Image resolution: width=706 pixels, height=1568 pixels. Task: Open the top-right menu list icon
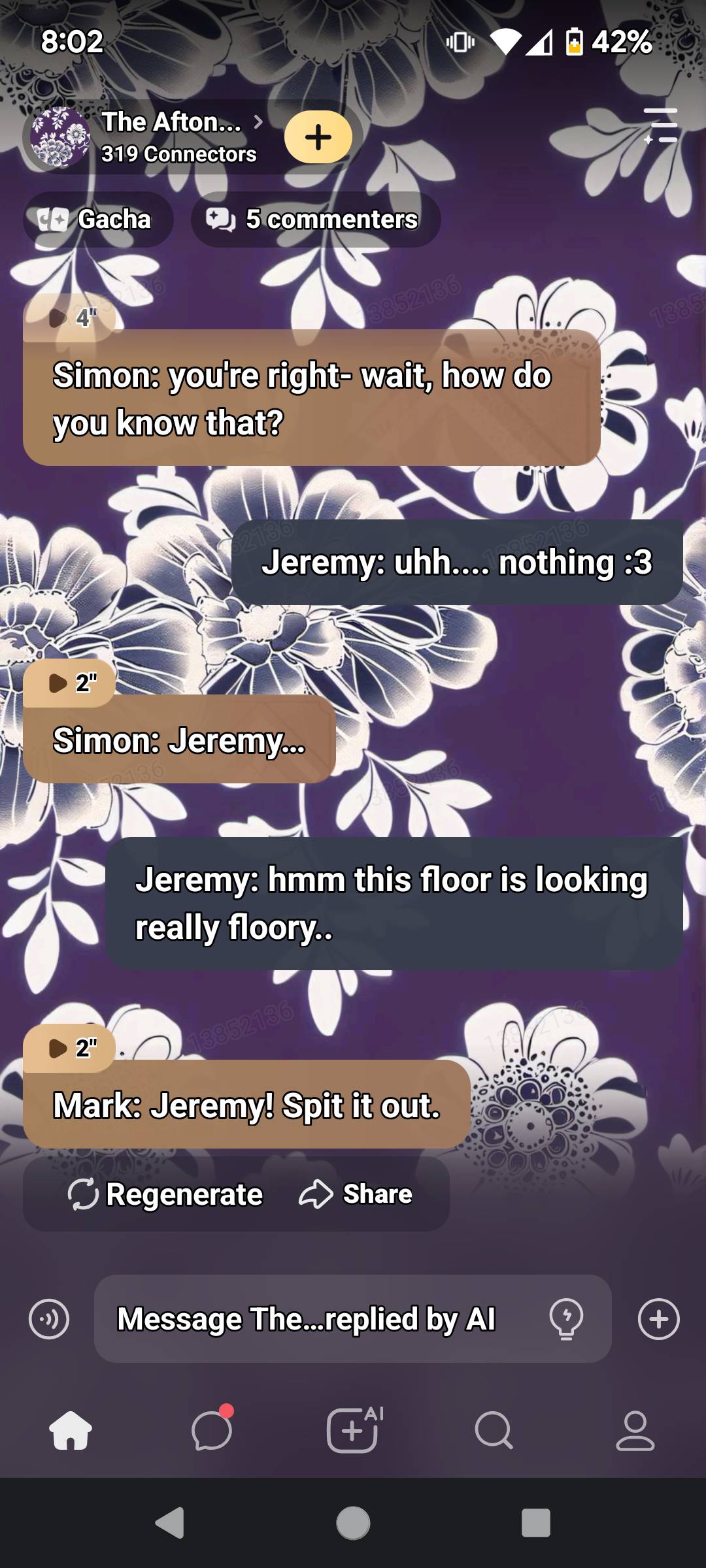tap(660, 125)
